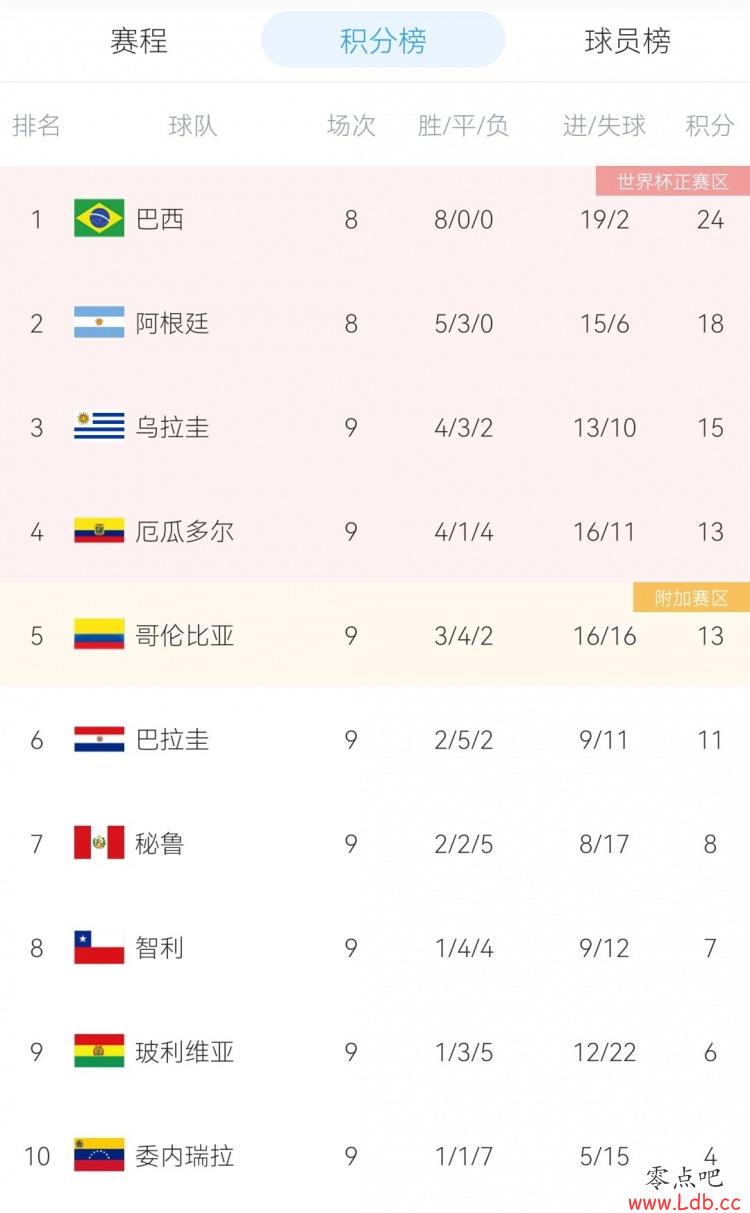Open the 厄瓜多尔 team row

click(375, 531)
